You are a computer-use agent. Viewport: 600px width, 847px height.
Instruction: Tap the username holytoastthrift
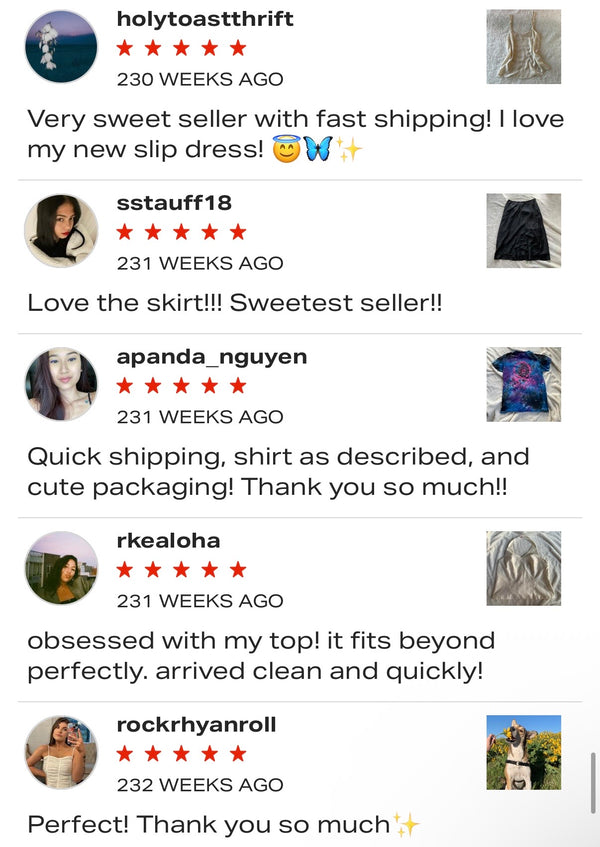pyautogui.click(x=205, y=19)
